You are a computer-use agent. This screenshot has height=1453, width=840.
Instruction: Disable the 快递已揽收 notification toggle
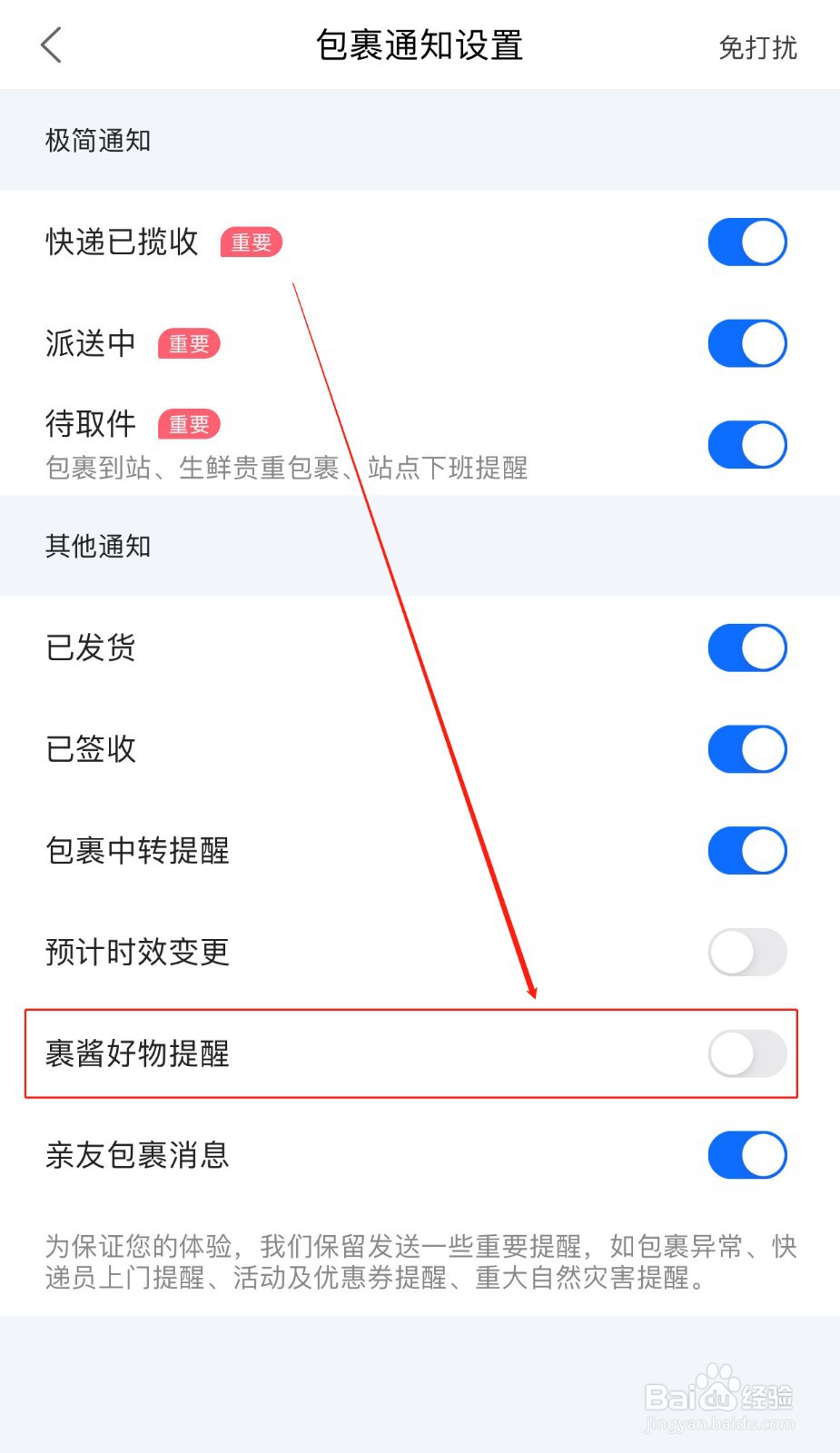[x=746, y=242]
